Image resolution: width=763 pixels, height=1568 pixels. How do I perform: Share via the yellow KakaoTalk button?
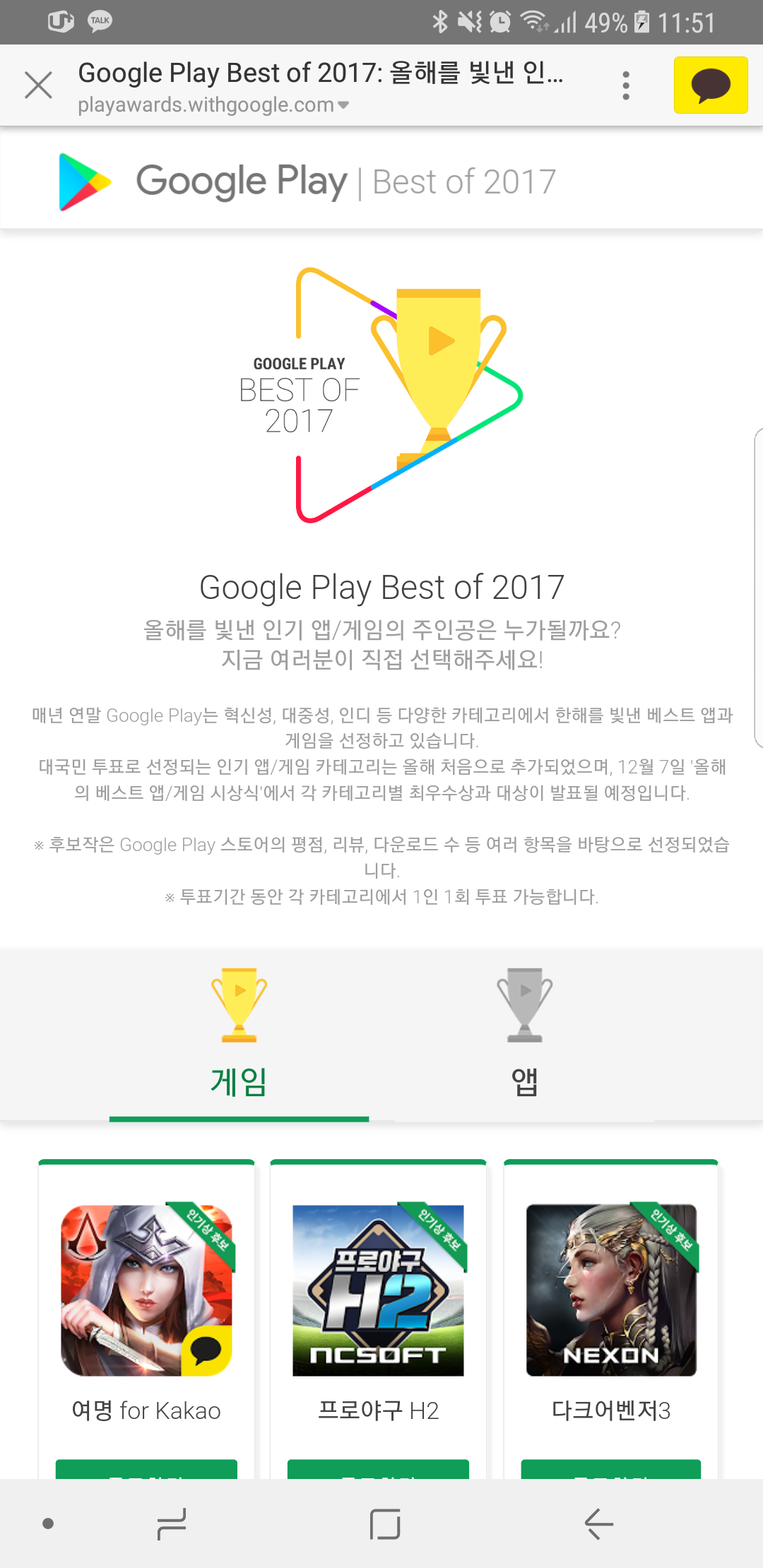point(710,85)
